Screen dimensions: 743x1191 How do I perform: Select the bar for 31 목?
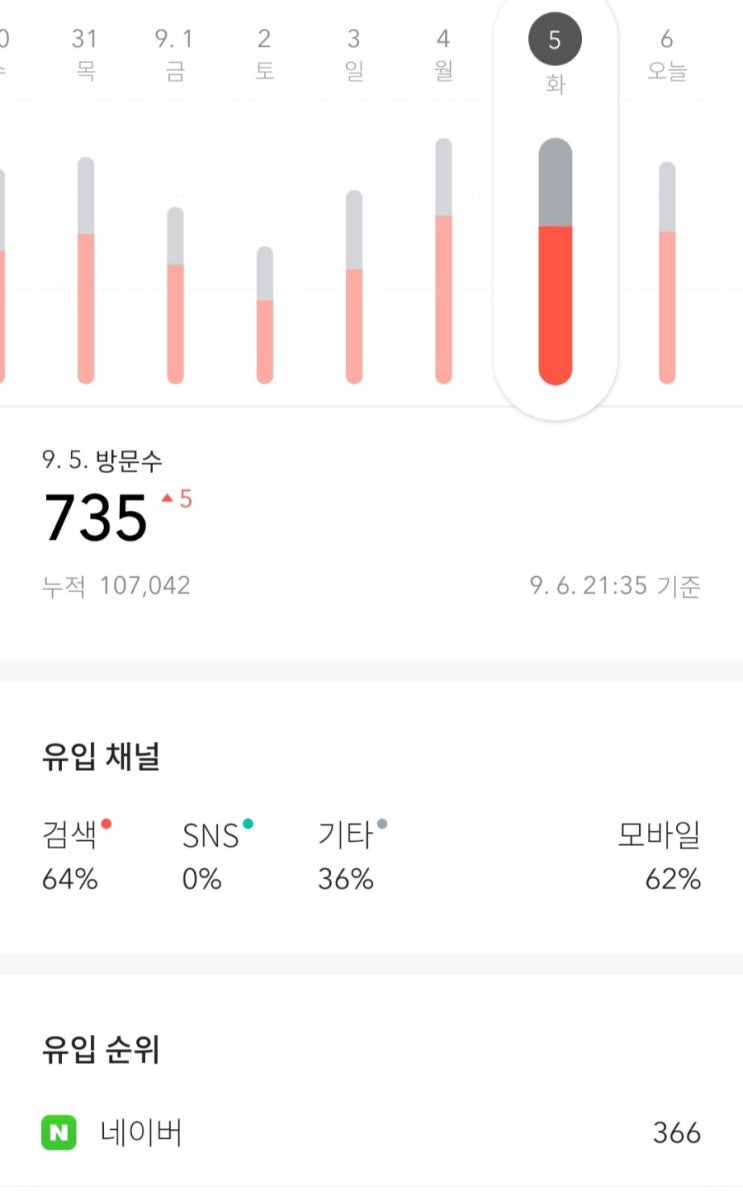click(86, 270)
